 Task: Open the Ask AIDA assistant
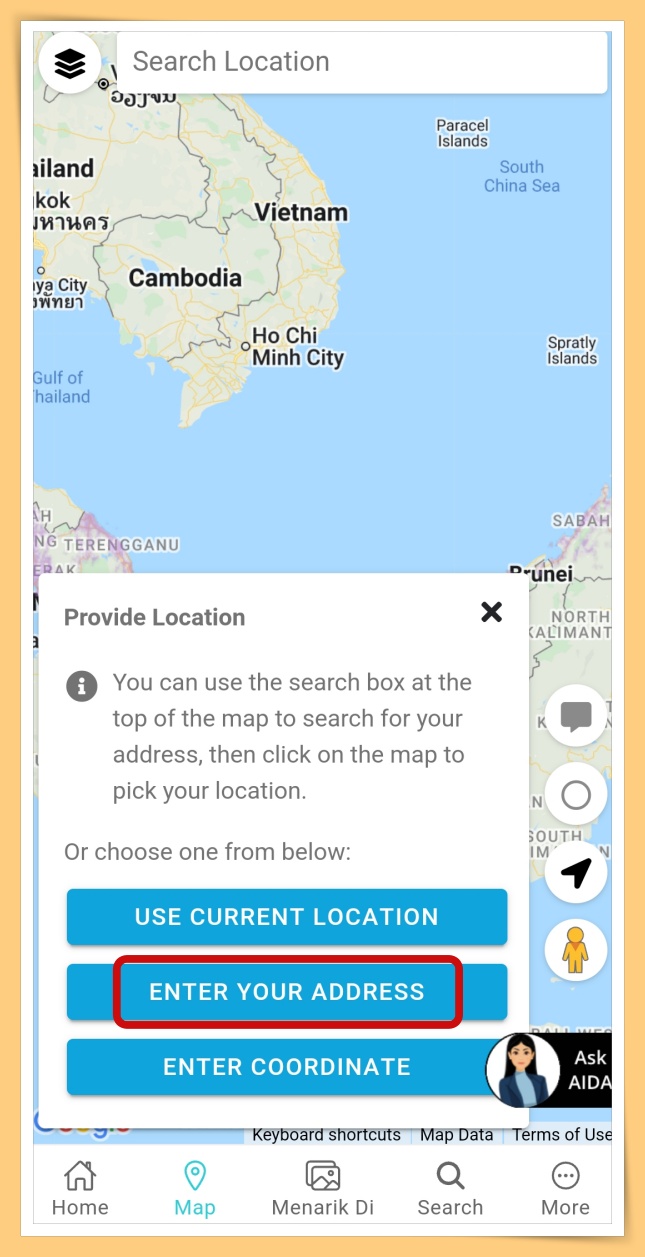pos(550,1070)
